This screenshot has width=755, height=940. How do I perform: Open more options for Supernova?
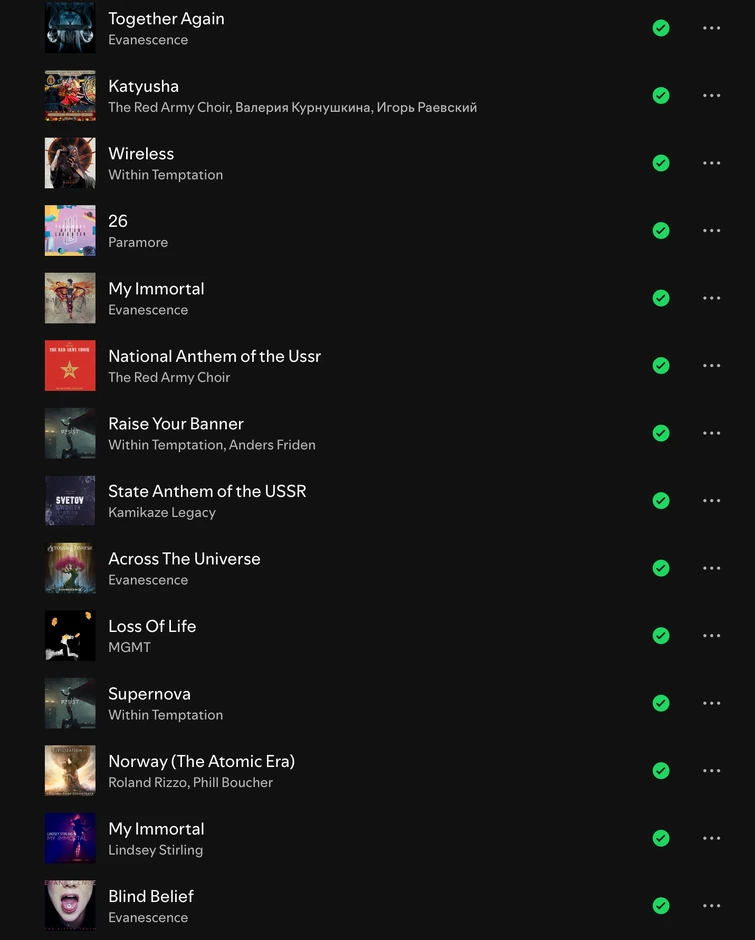(711, 703)
